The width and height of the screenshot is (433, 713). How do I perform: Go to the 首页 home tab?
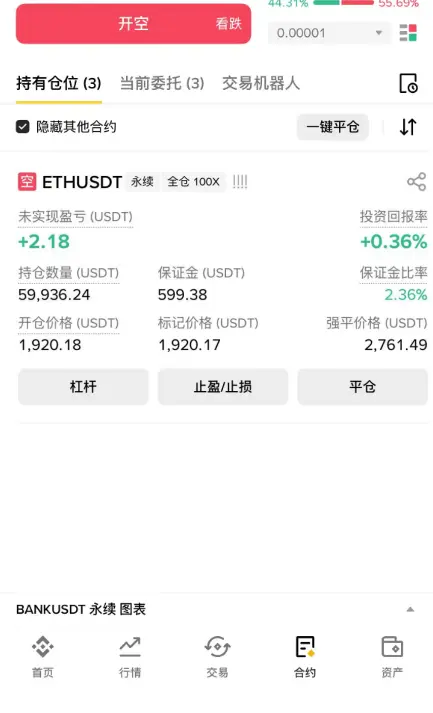[43, 657]
